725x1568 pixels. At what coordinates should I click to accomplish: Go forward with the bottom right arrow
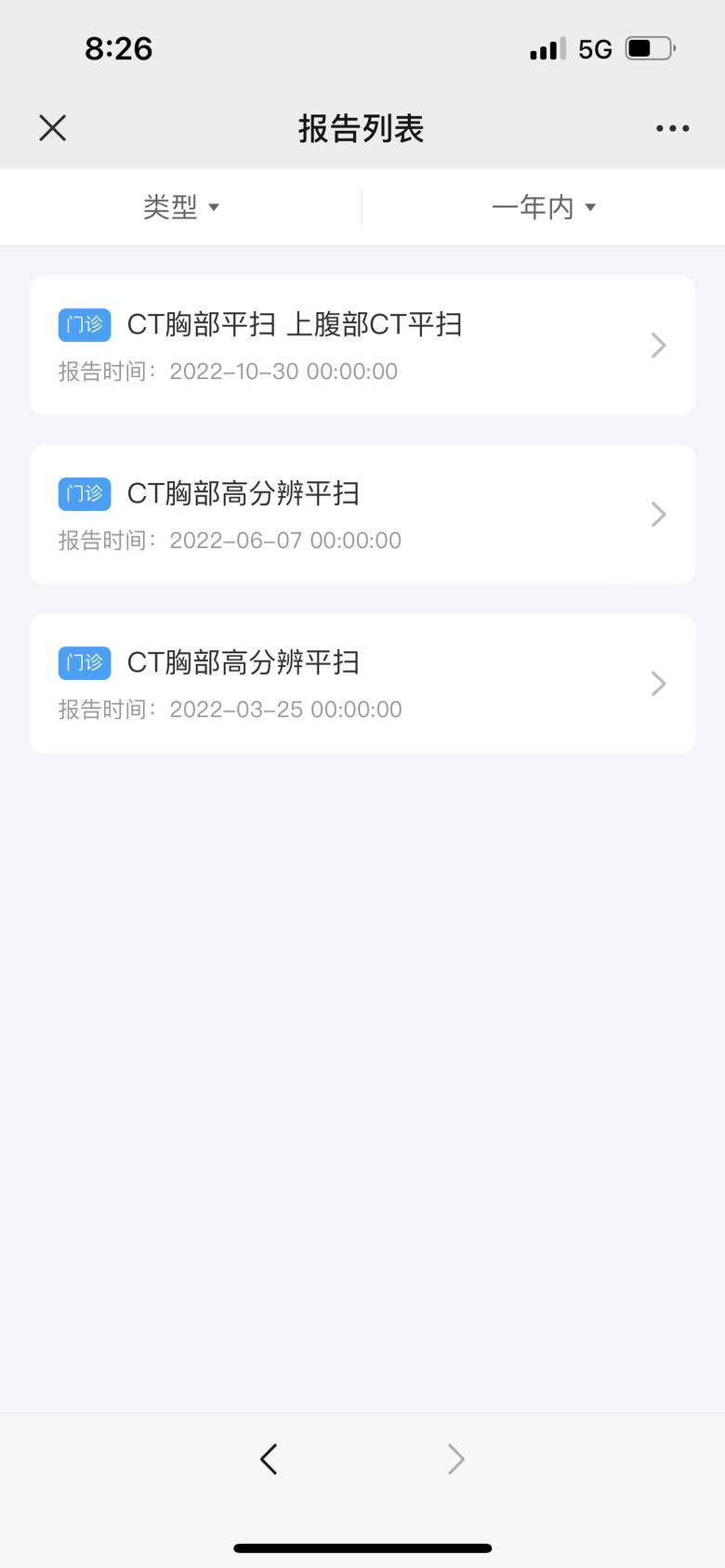coord(455,1459)
